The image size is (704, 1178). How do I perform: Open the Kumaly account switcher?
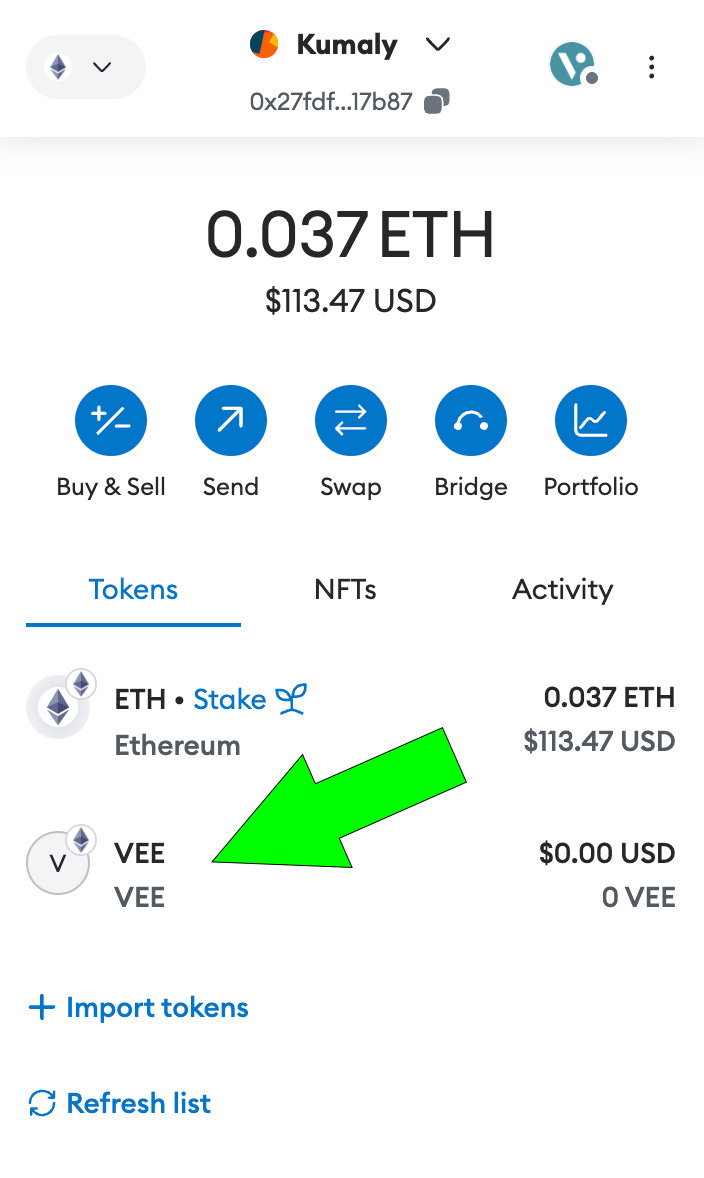pos(350,44)
